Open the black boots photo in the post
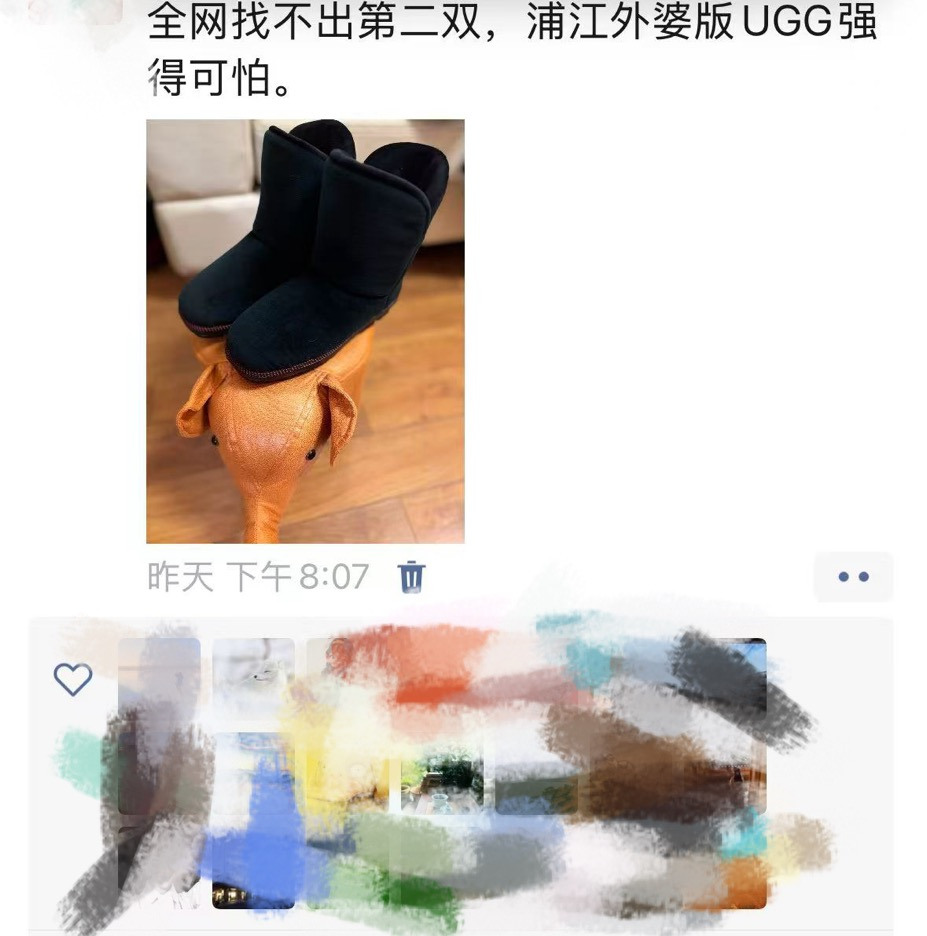The width and height of the screenshot is (927, 936). pyautogui.click(x=305, y=331)
